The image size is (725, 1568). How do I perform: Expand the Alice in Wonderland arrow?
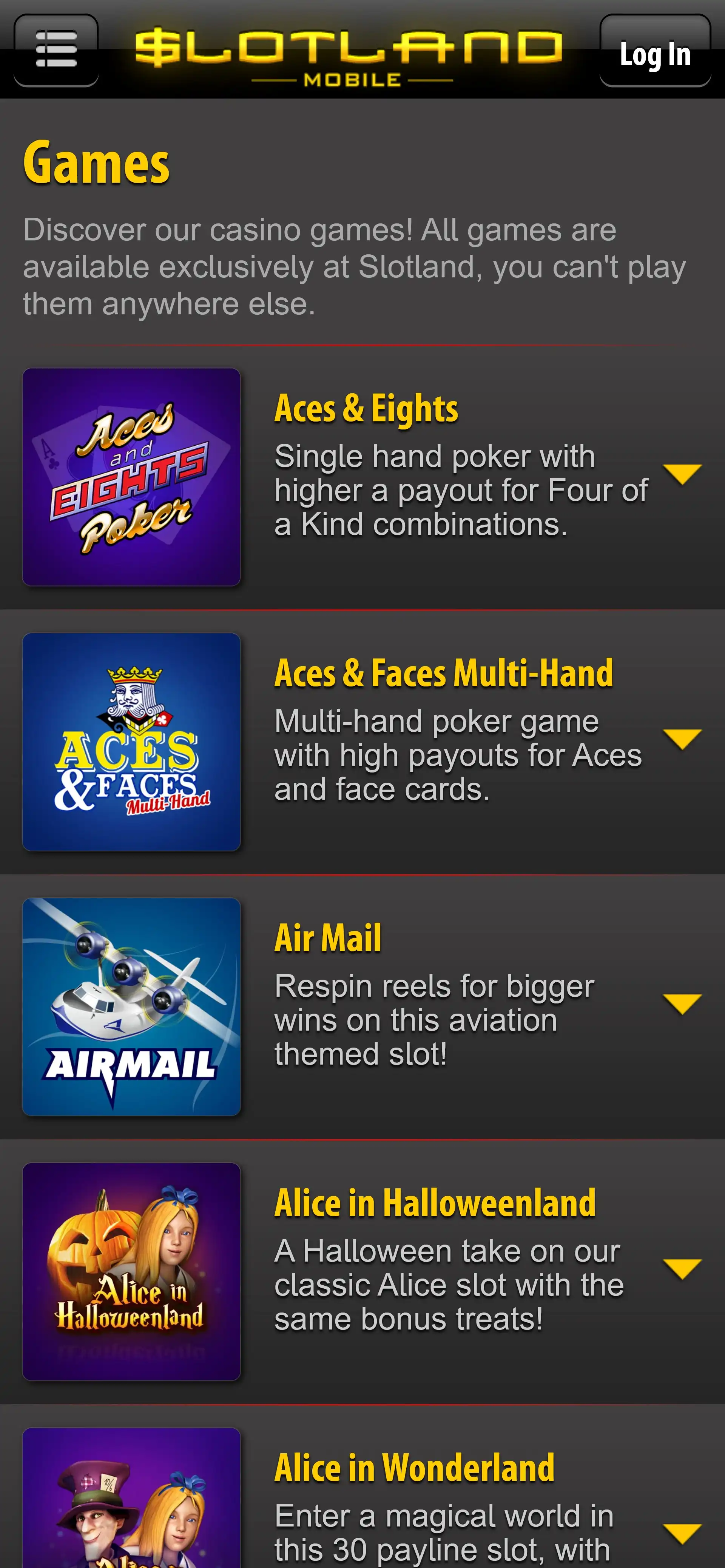coord(682,1533)
